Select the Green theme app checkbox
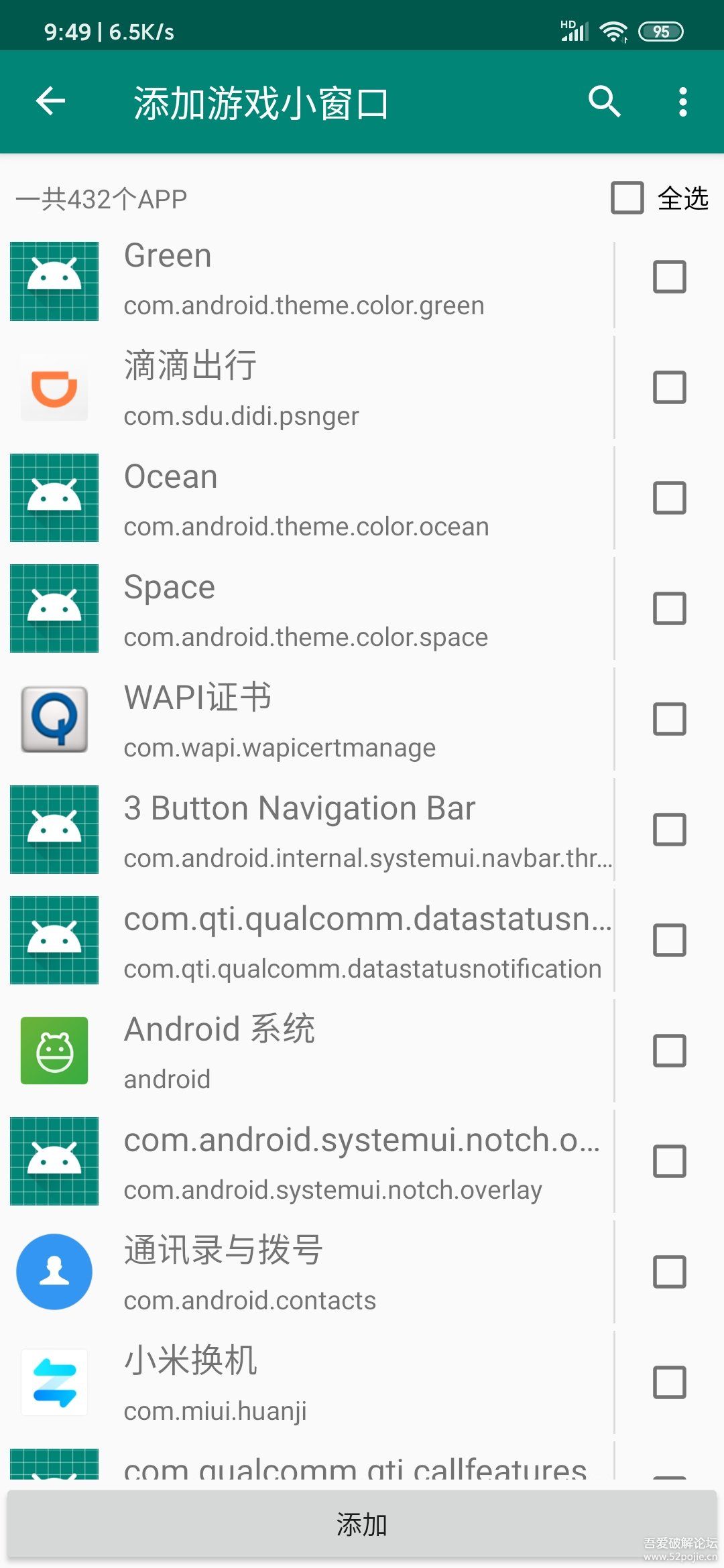Viewport: 724px width, 1568px height. 669,277
